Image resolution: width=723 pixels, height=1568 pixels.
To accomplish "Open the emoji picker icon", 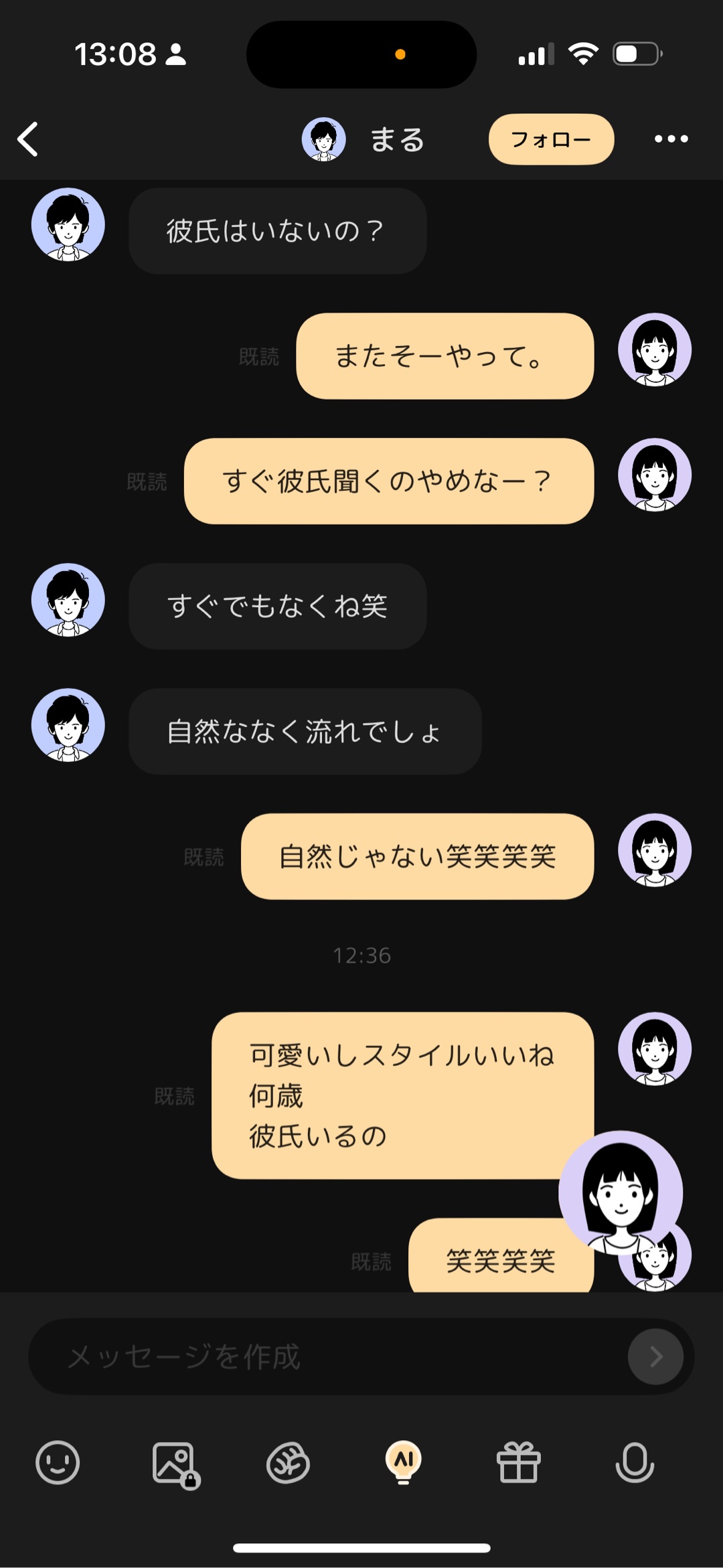I will (x=58, y=1464).
